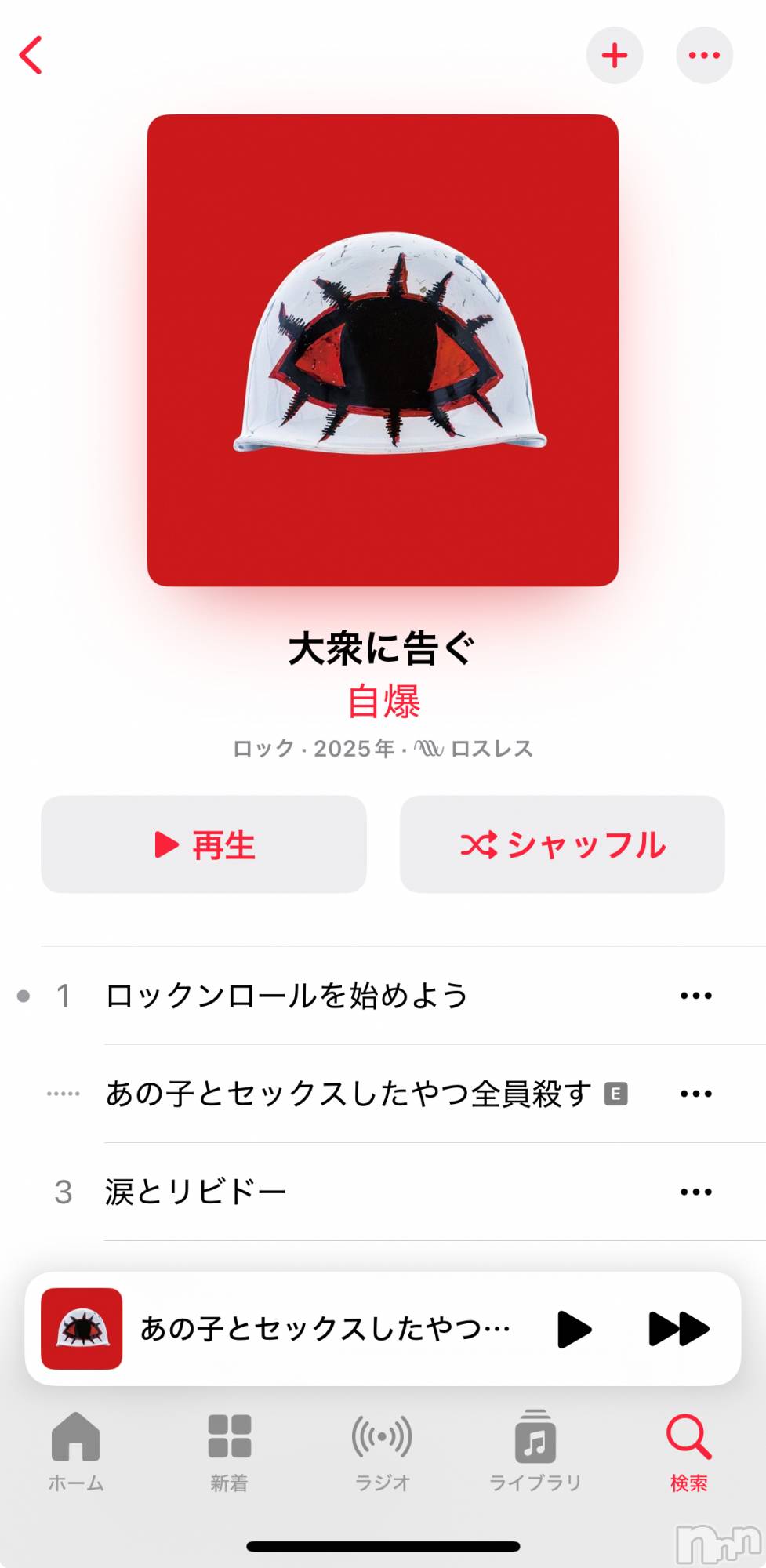Select the track あの子とセックスしたやつ全員殺す

point(348,1094)
